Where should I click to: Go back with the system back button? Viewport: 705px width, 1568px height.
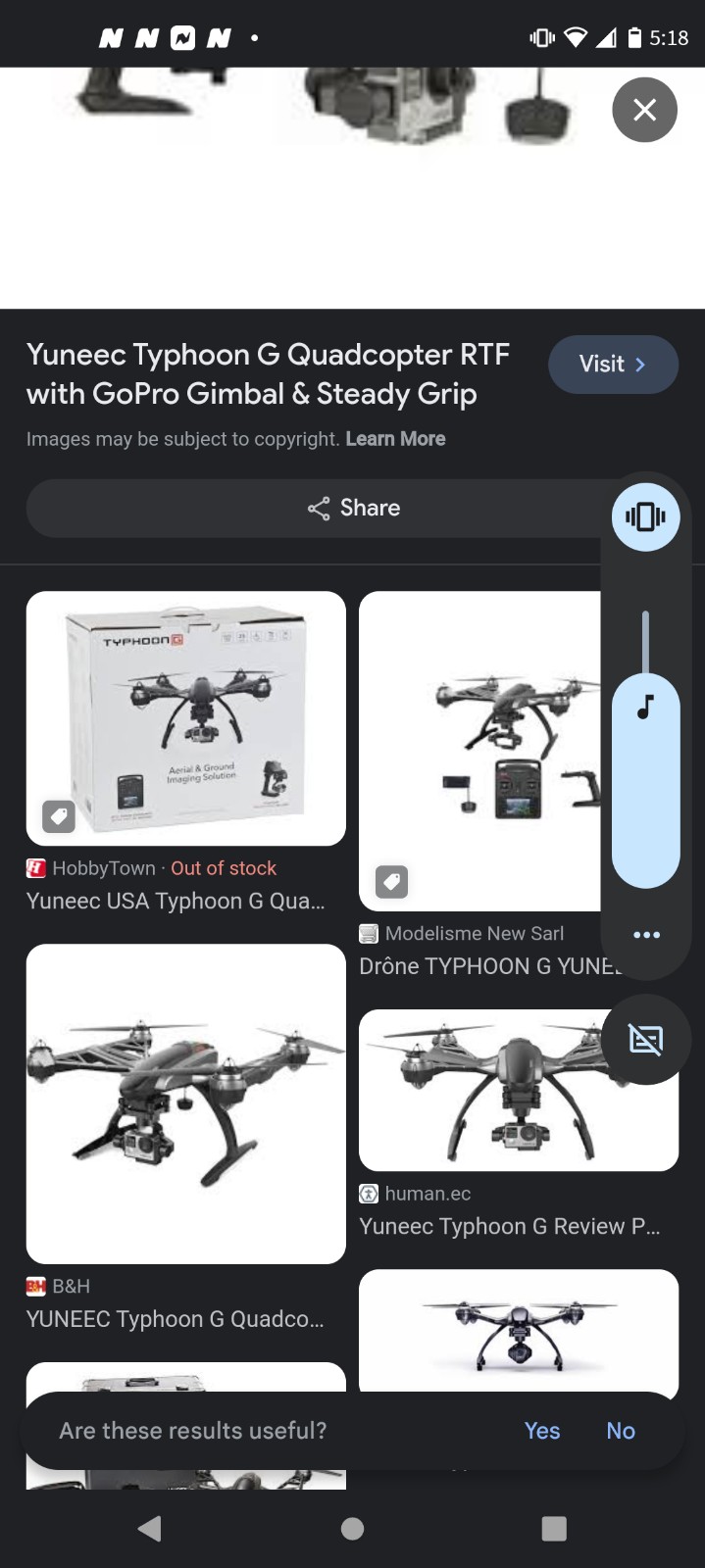coord(150,1529)
